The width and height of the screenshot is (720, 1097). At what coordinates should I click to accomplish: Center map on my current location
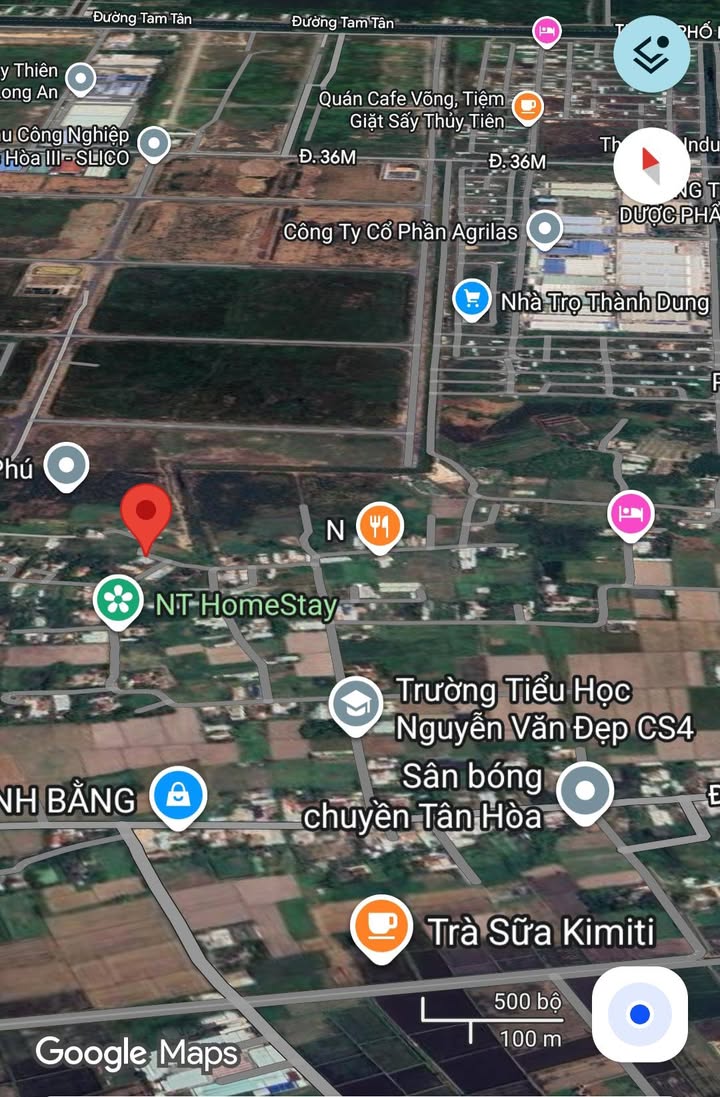tap(640, 1015)
